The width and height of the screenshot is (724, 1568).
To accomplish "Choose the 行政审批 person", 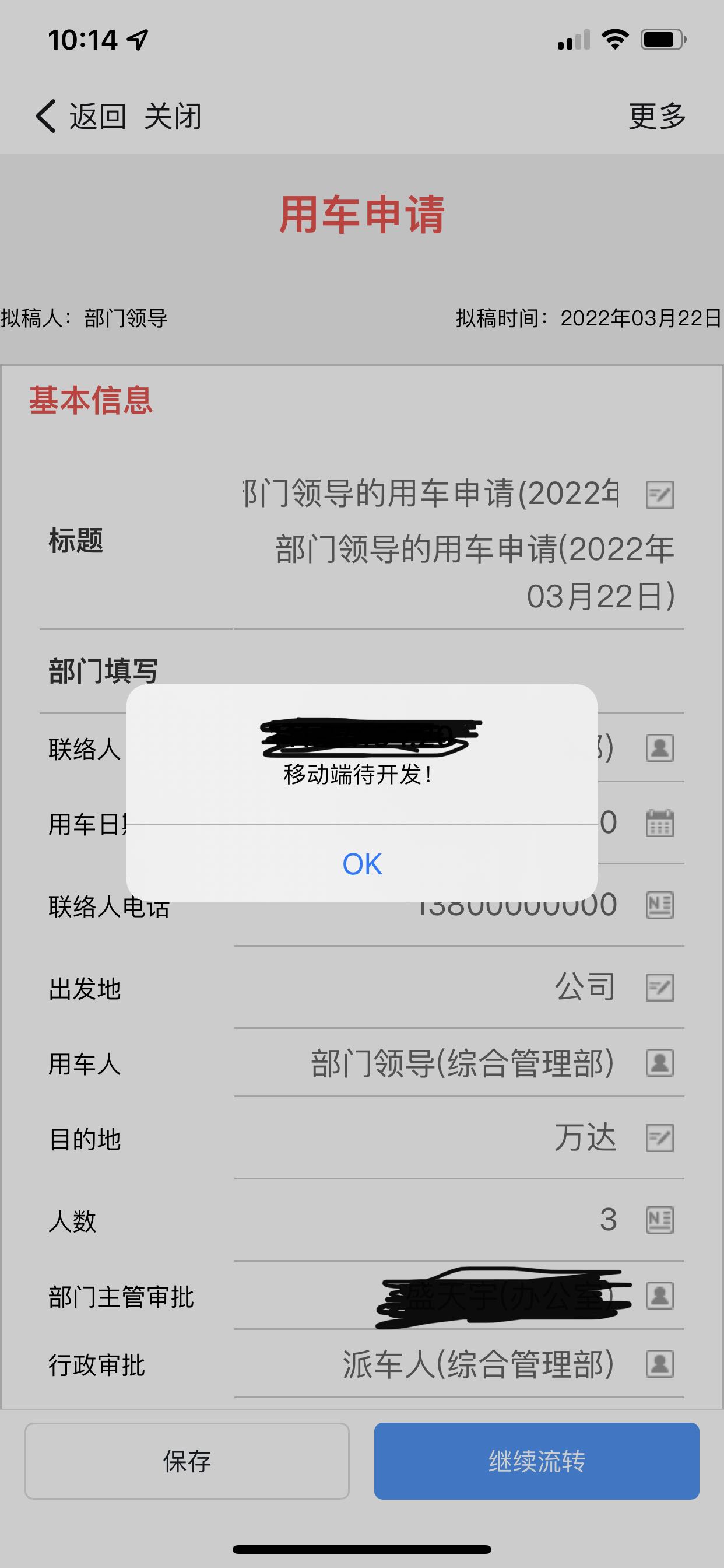I will 659,1364.
